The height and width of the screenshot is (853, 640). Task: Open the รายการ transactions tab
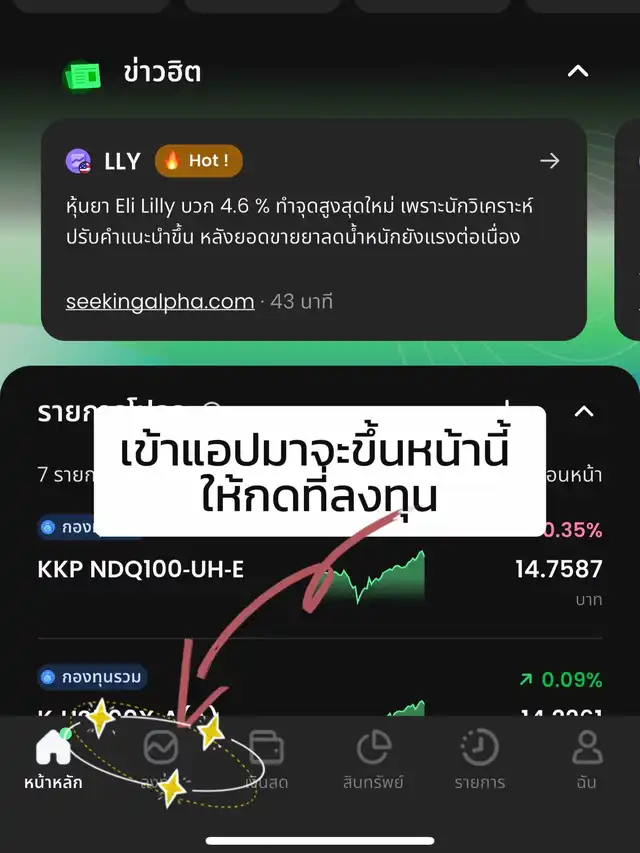coord(480,760)
